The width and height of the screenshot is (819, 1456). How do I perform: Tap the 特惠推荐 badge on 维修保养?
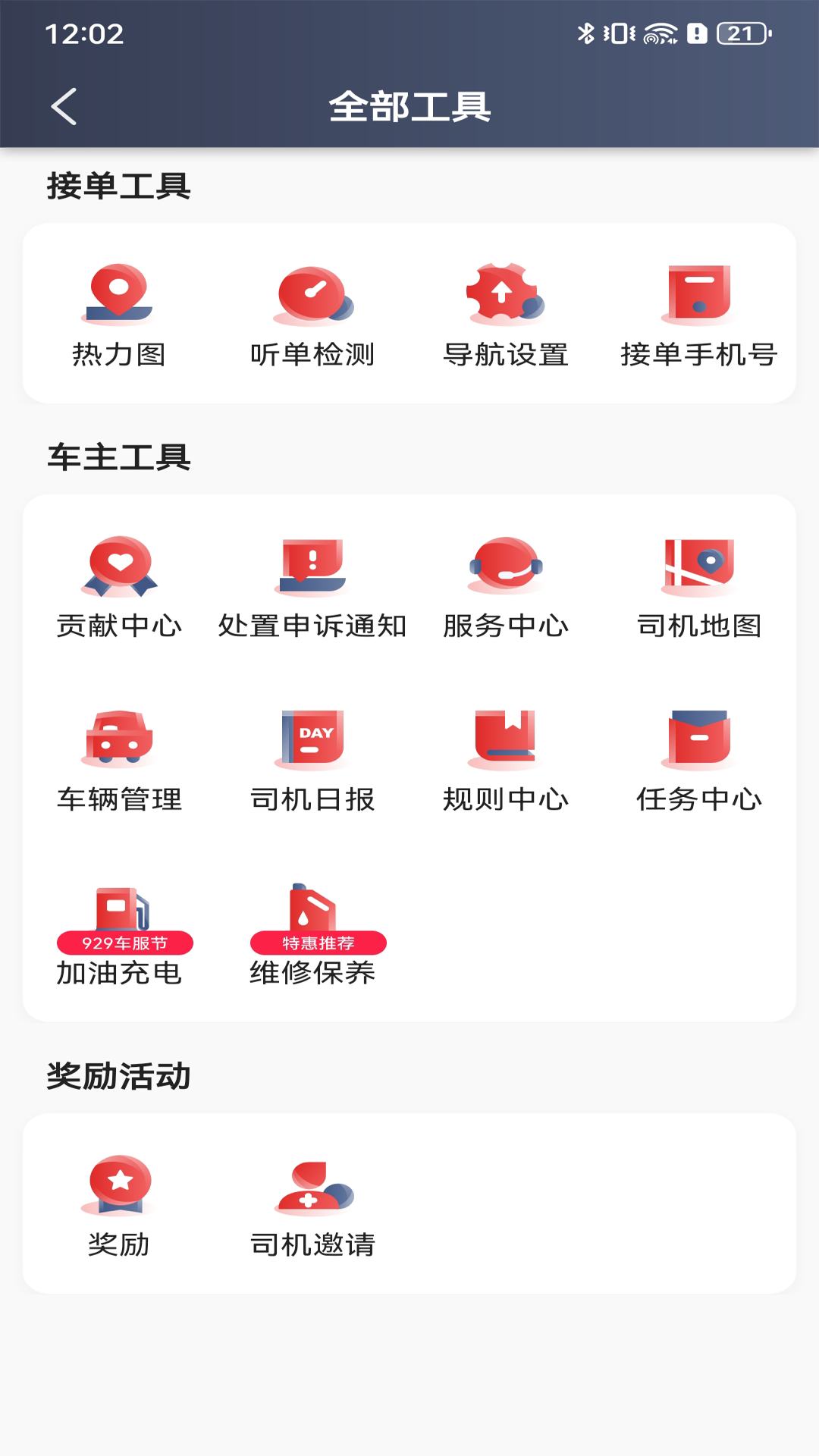point(318,943)
